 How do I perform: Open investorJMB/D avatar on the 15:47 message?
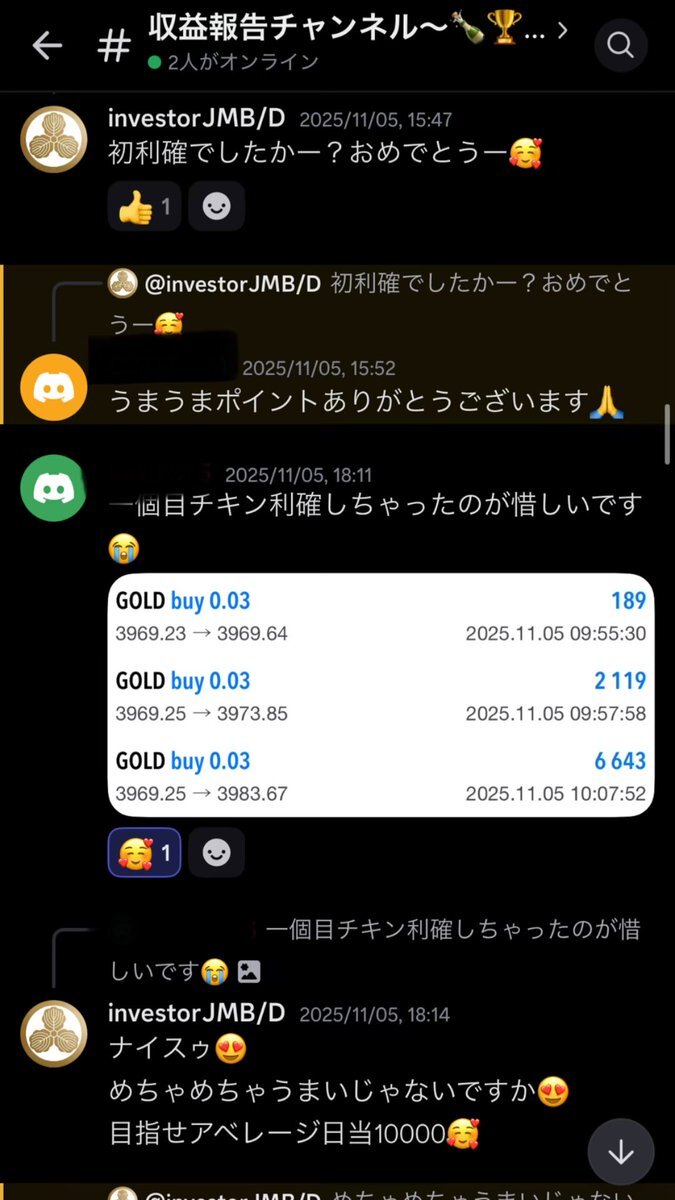(54, 139)
